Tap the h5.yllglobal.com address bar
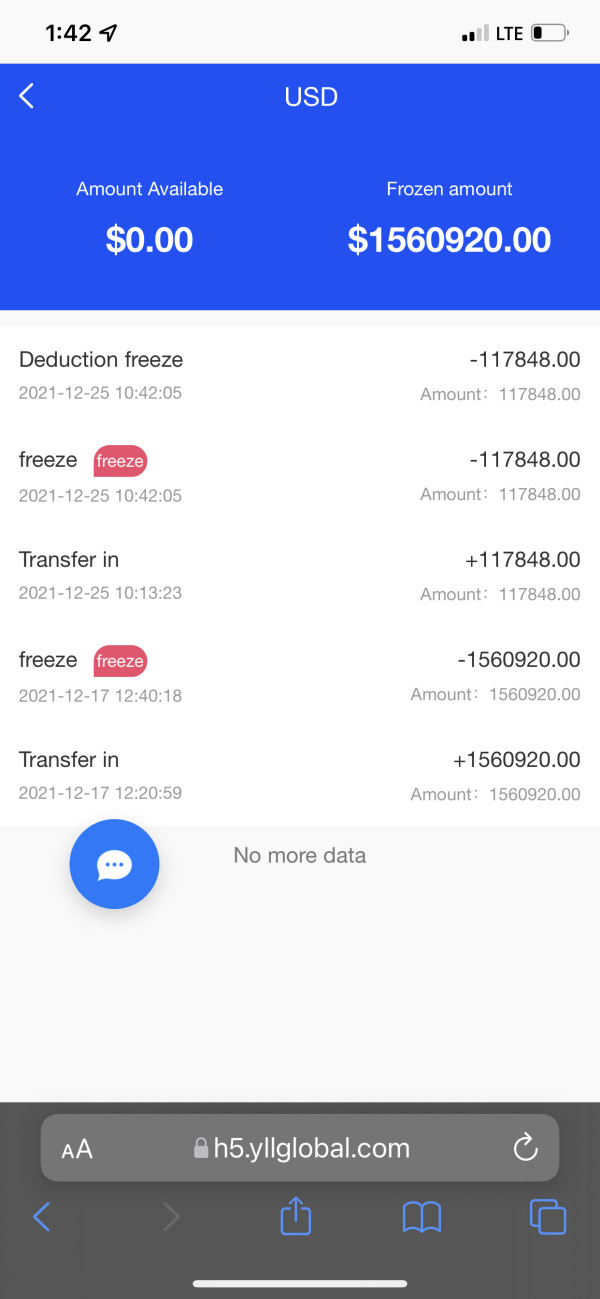This screenshot has height=1299, width=600. pyautogui.click(x=300, y=1148)
